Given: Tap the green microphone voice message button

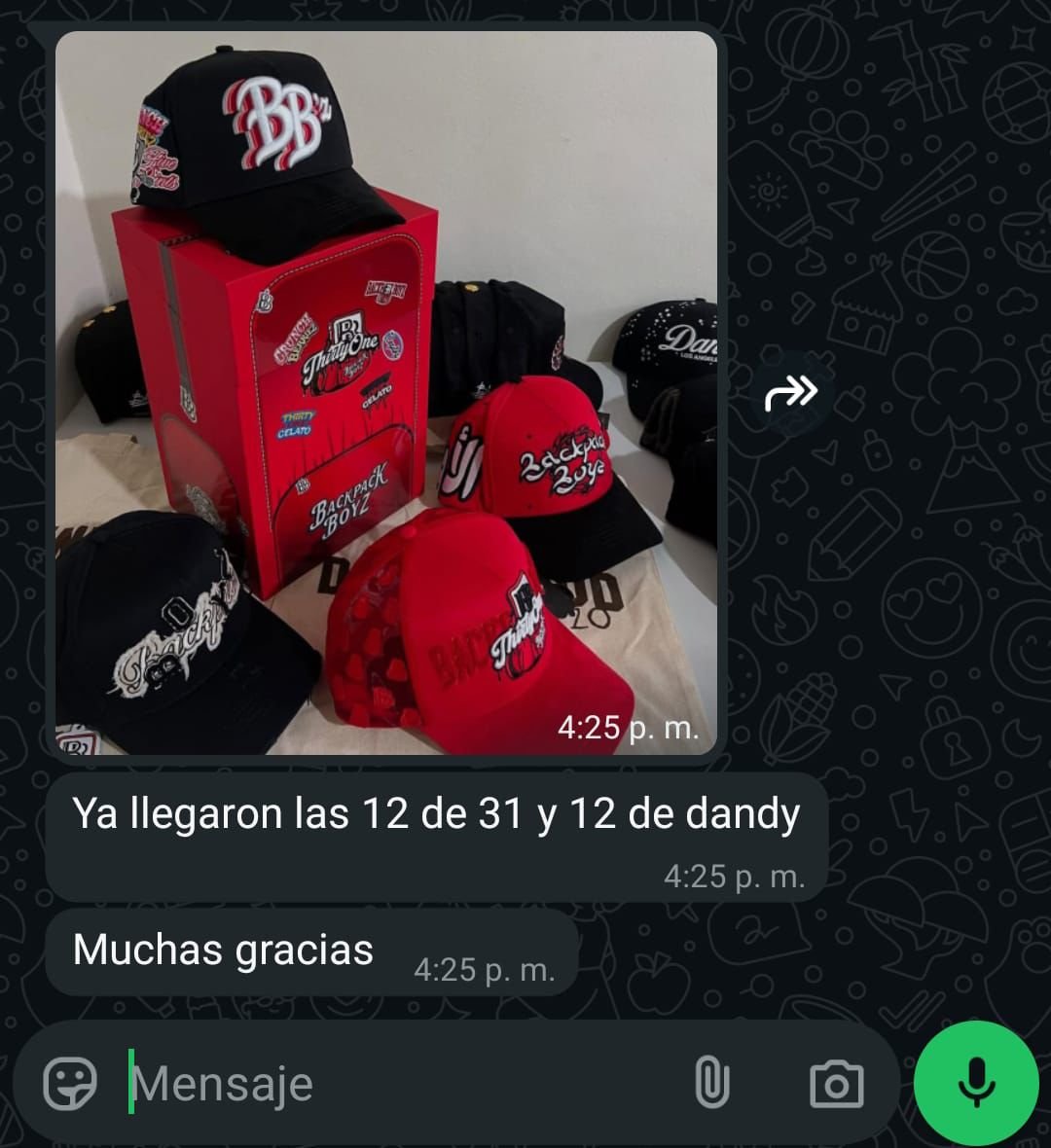Looking at the screenshot, I should tap(976, 1083).
